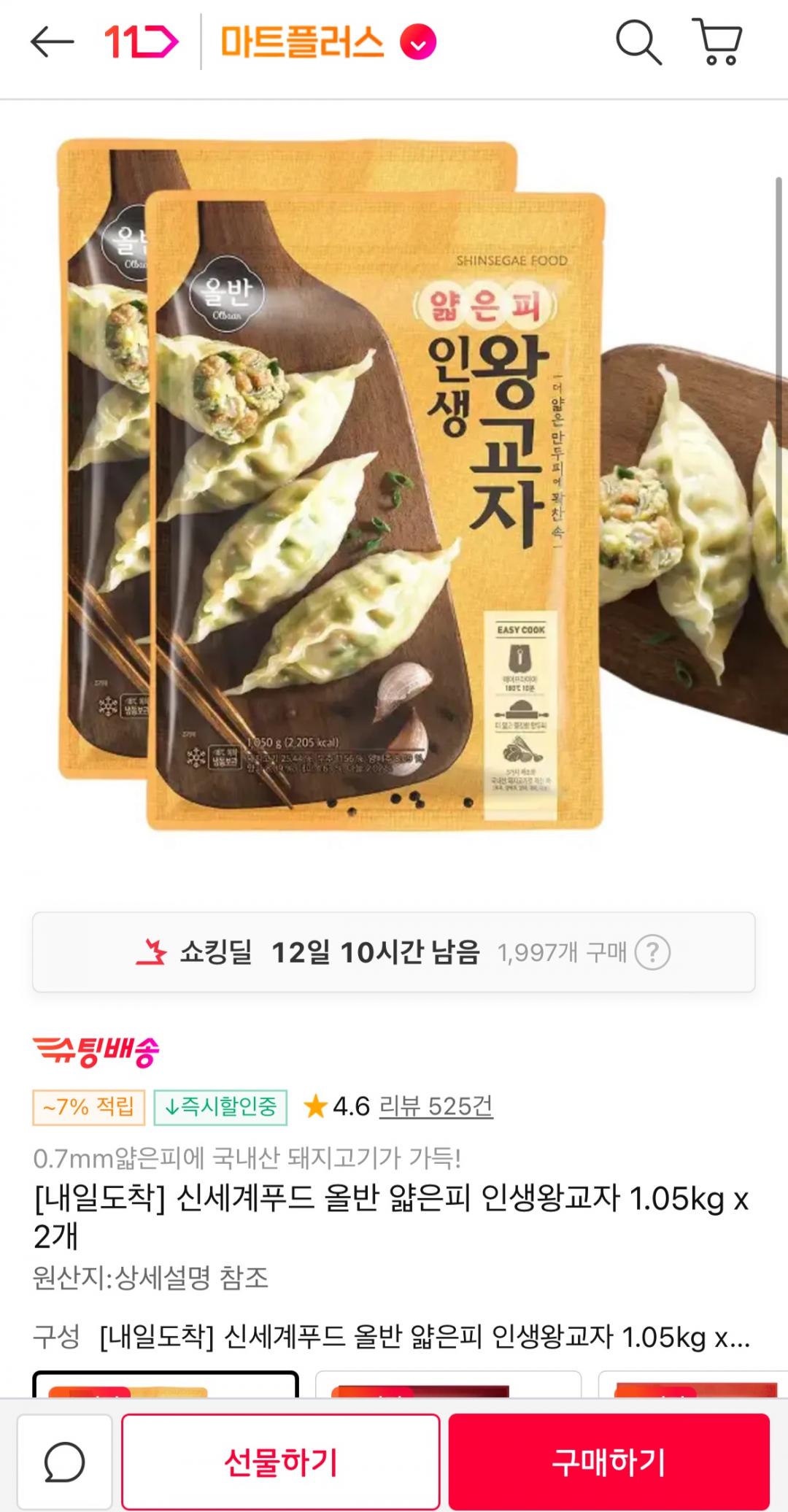The height and width of the screenshot is (1512, 788).
Task: Tap 구매하기 to buy now
Action: pyautogui.click(x=609, y=1462)
